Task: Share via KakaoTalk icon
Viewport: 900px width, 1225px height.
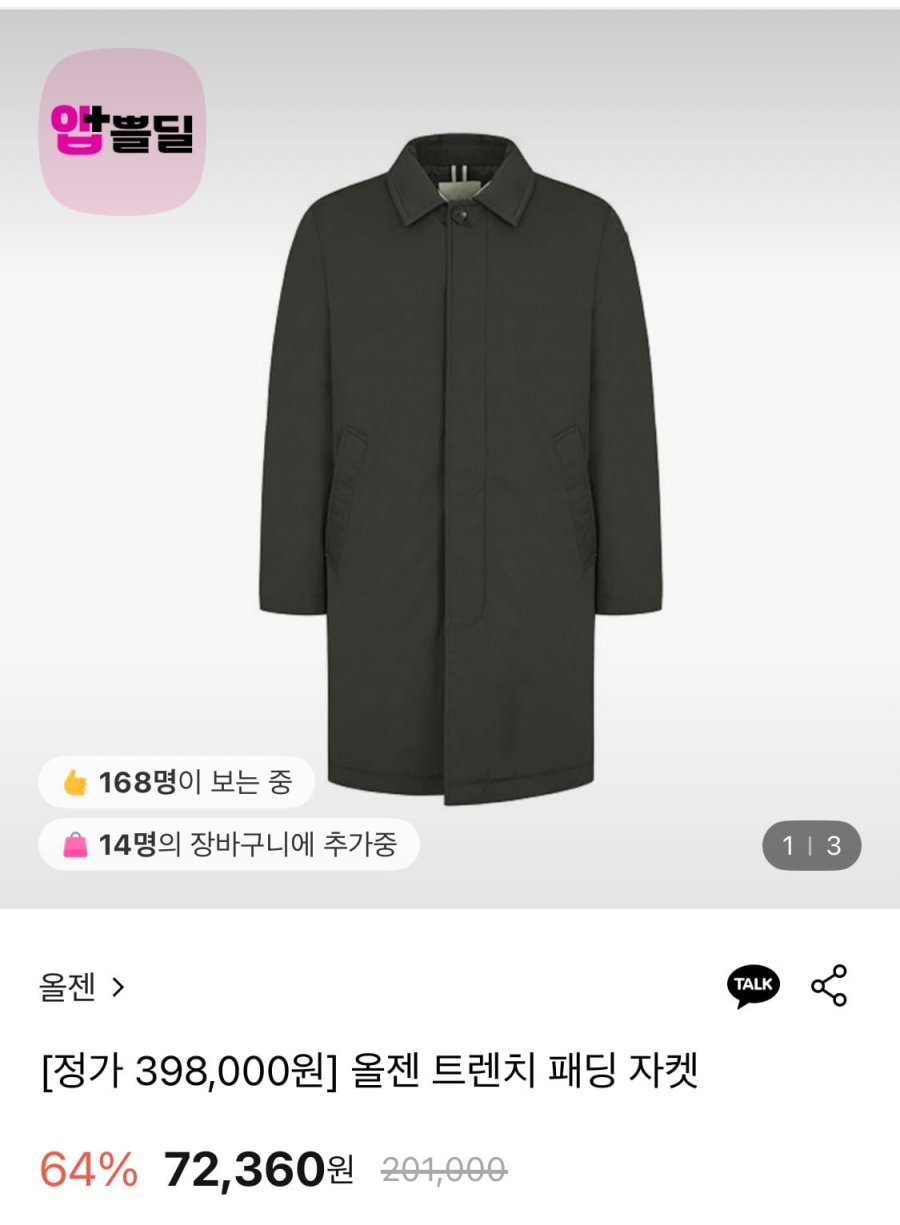Action: 752,986
